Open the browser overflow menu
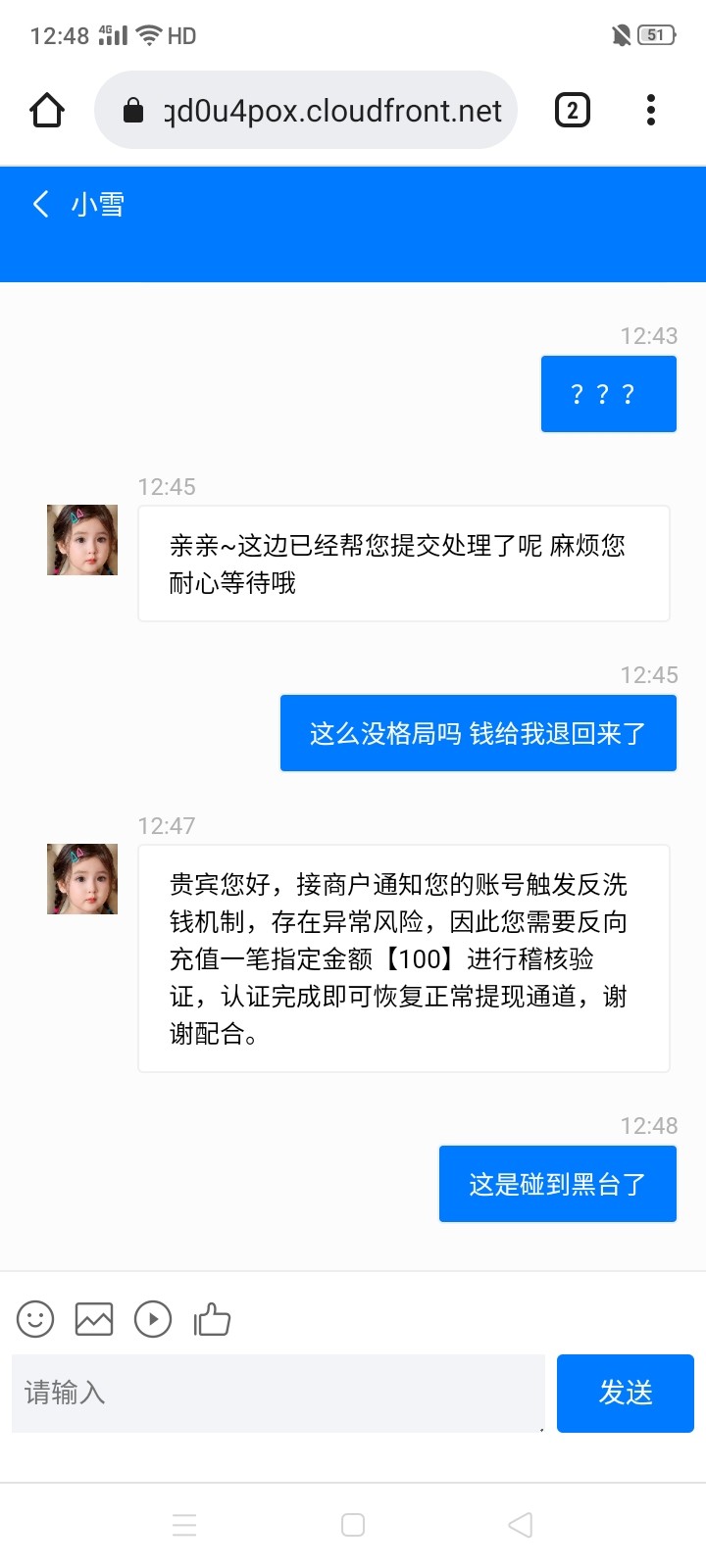706x1568 pixels. [x=651, y=111]
